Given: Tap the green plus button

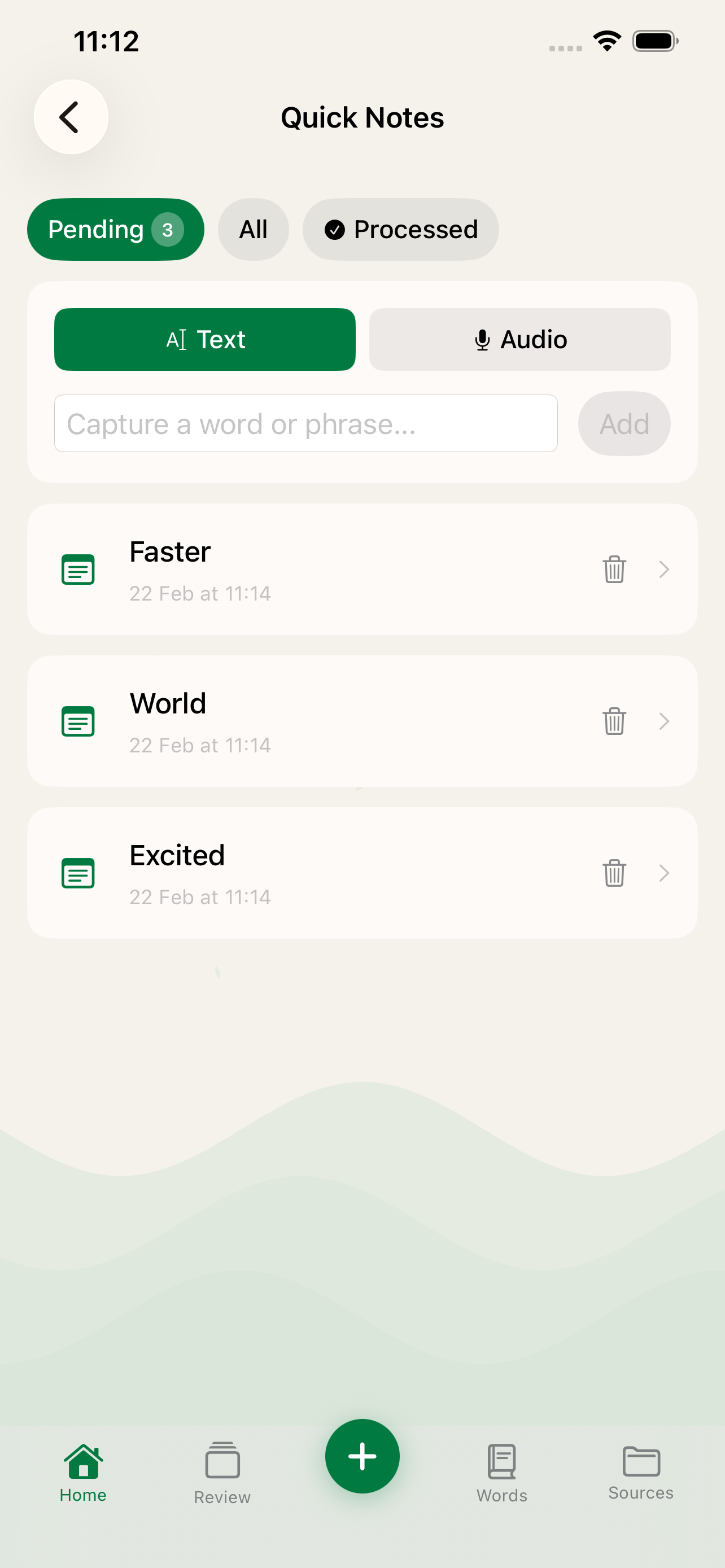Looking at the screenshot, I should pyautogui.click(x=362, y=1456).
